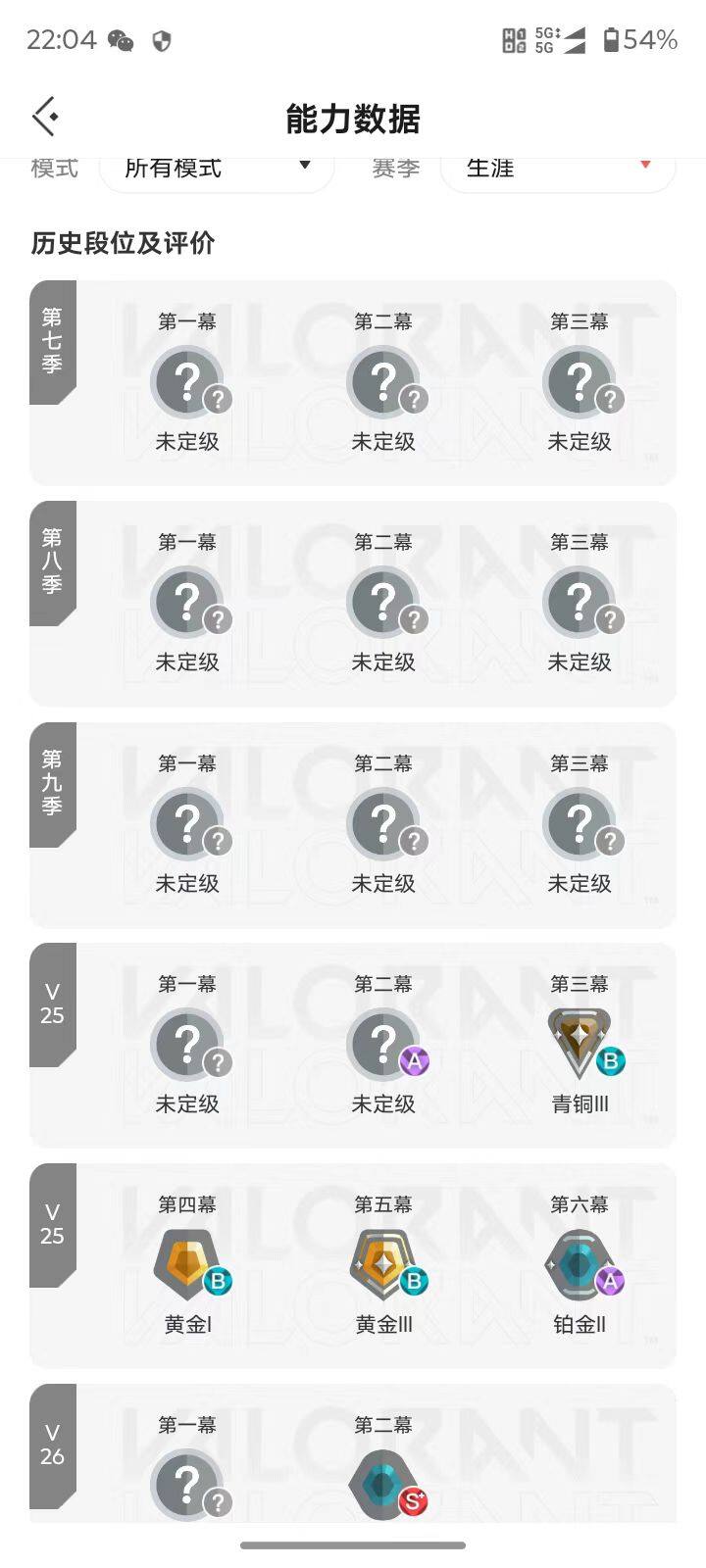Click the 铂金II platinum rank badge

580,1262
